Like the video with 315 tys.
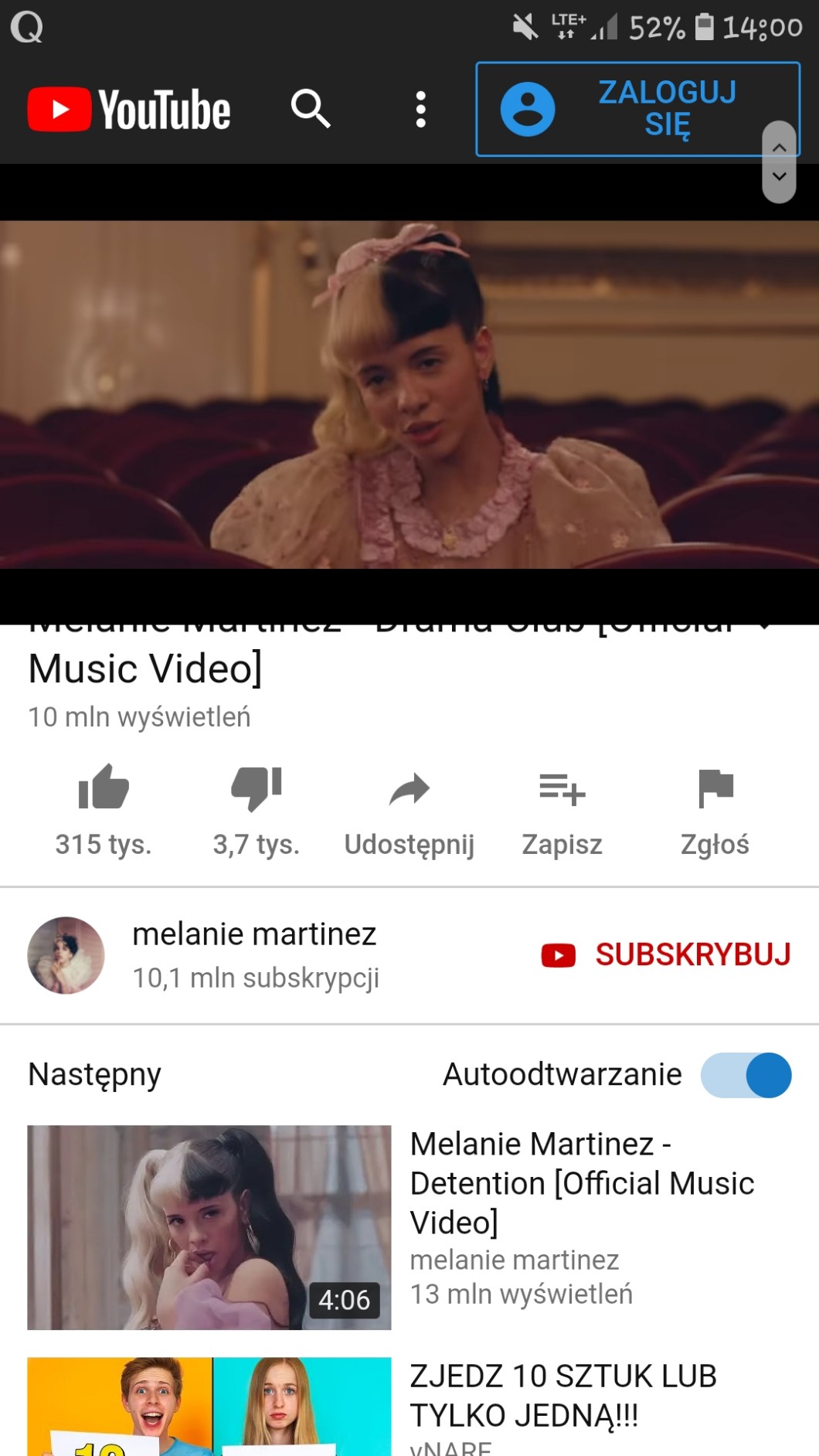This screenshot has width=819, height=1456. [x=103, y=788]
